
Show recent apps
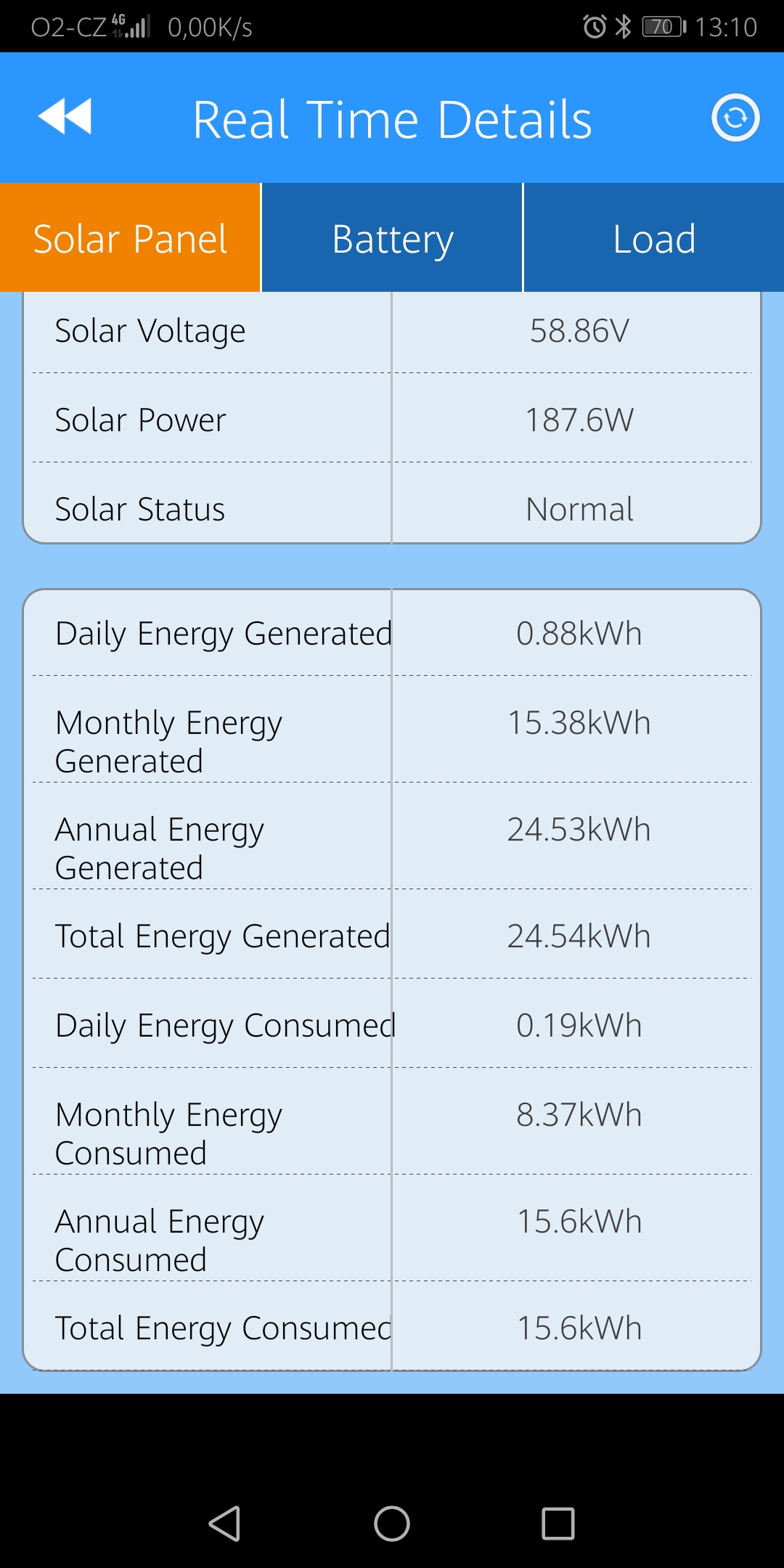(558, 1523)
